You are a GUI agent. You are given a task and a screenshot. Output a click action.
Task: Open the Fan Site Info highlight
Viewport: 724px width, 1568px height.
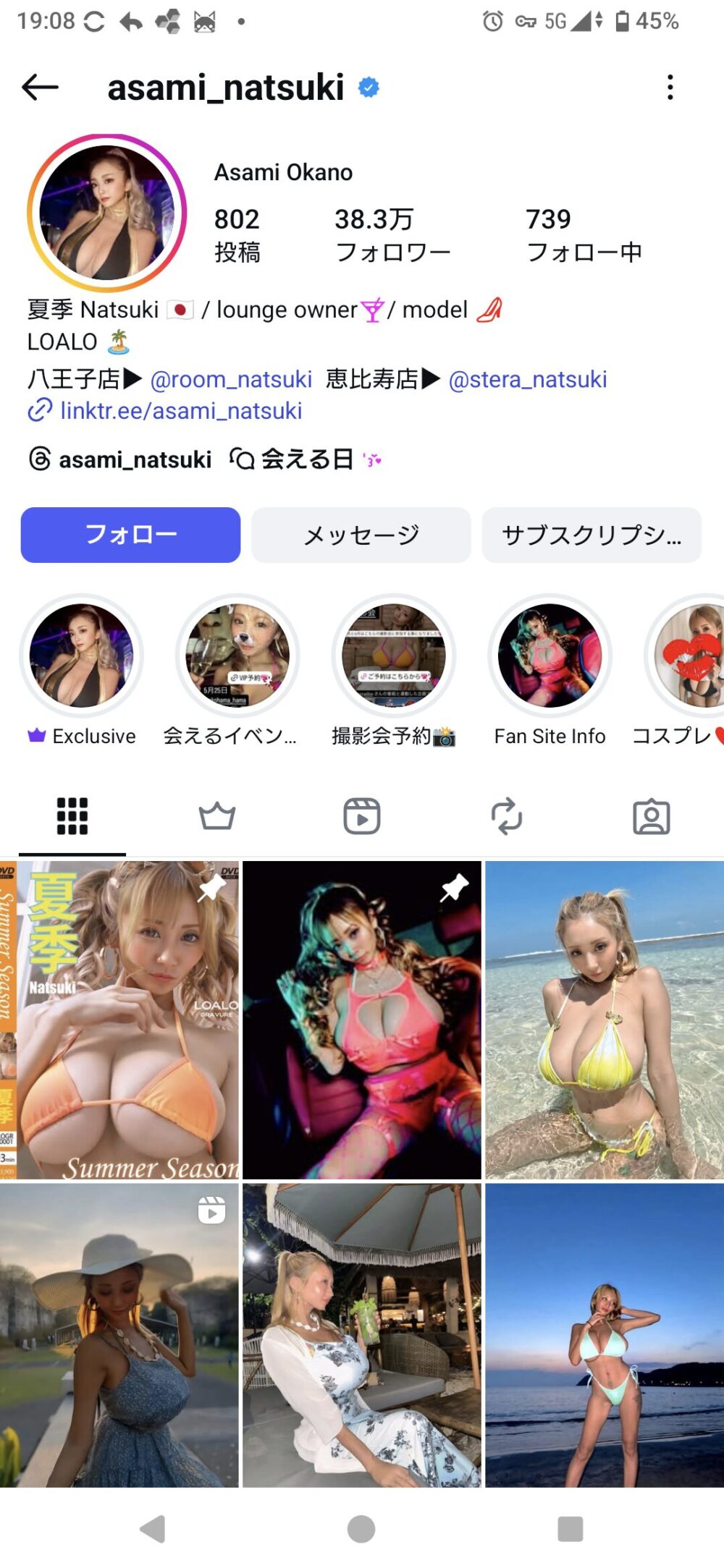click(x=550, y=656)
